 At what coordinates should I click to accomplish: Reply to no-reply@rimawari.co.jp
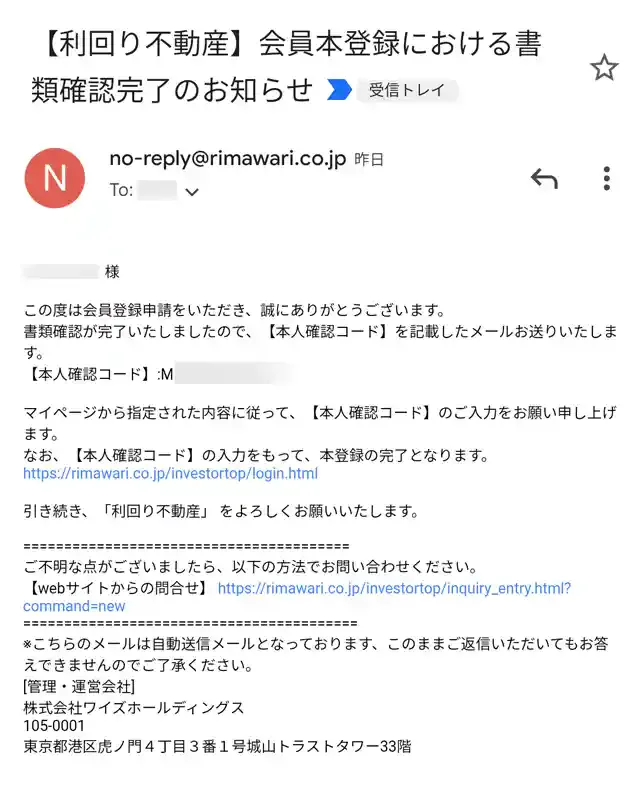(544, 179)
